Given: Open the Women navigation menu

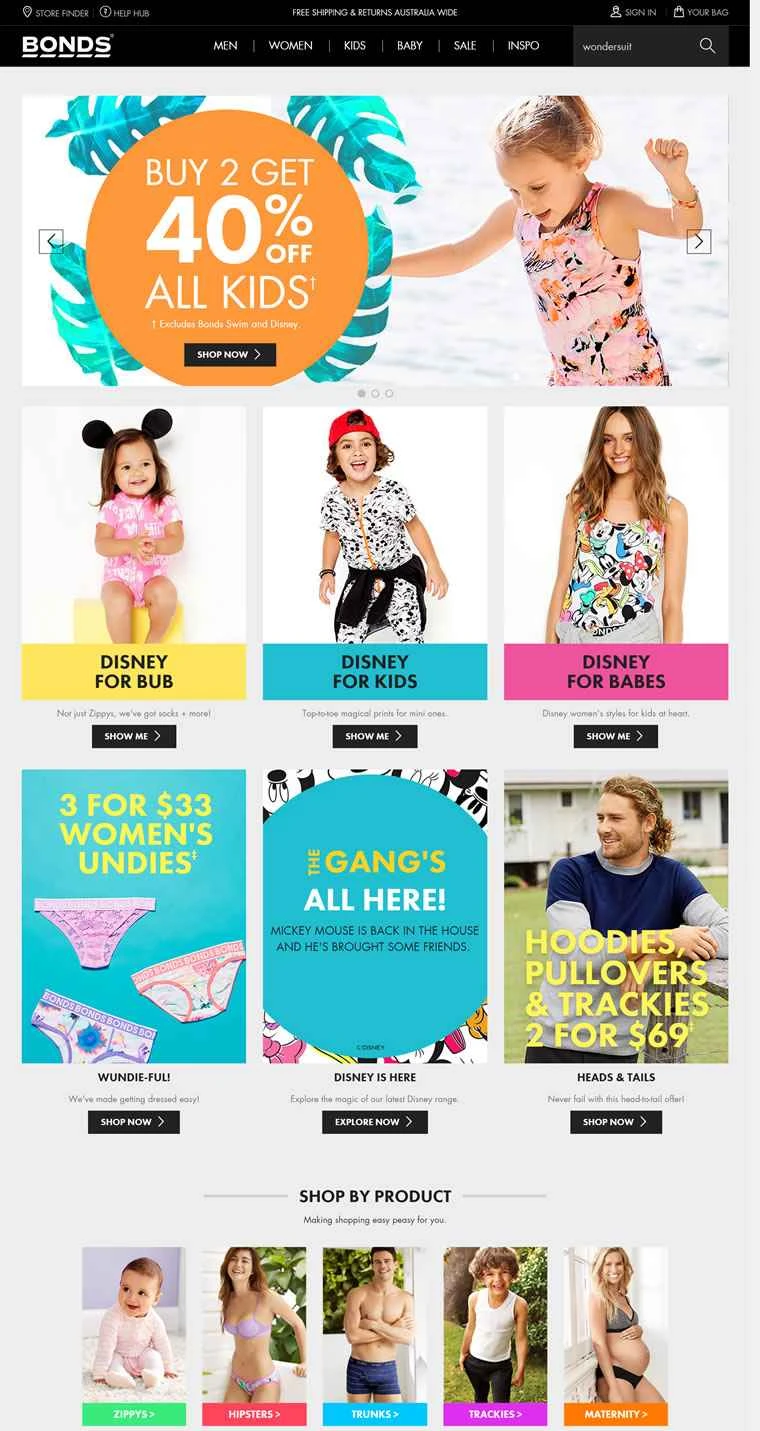Looking at the screenshot, I should tap(291, 46).
